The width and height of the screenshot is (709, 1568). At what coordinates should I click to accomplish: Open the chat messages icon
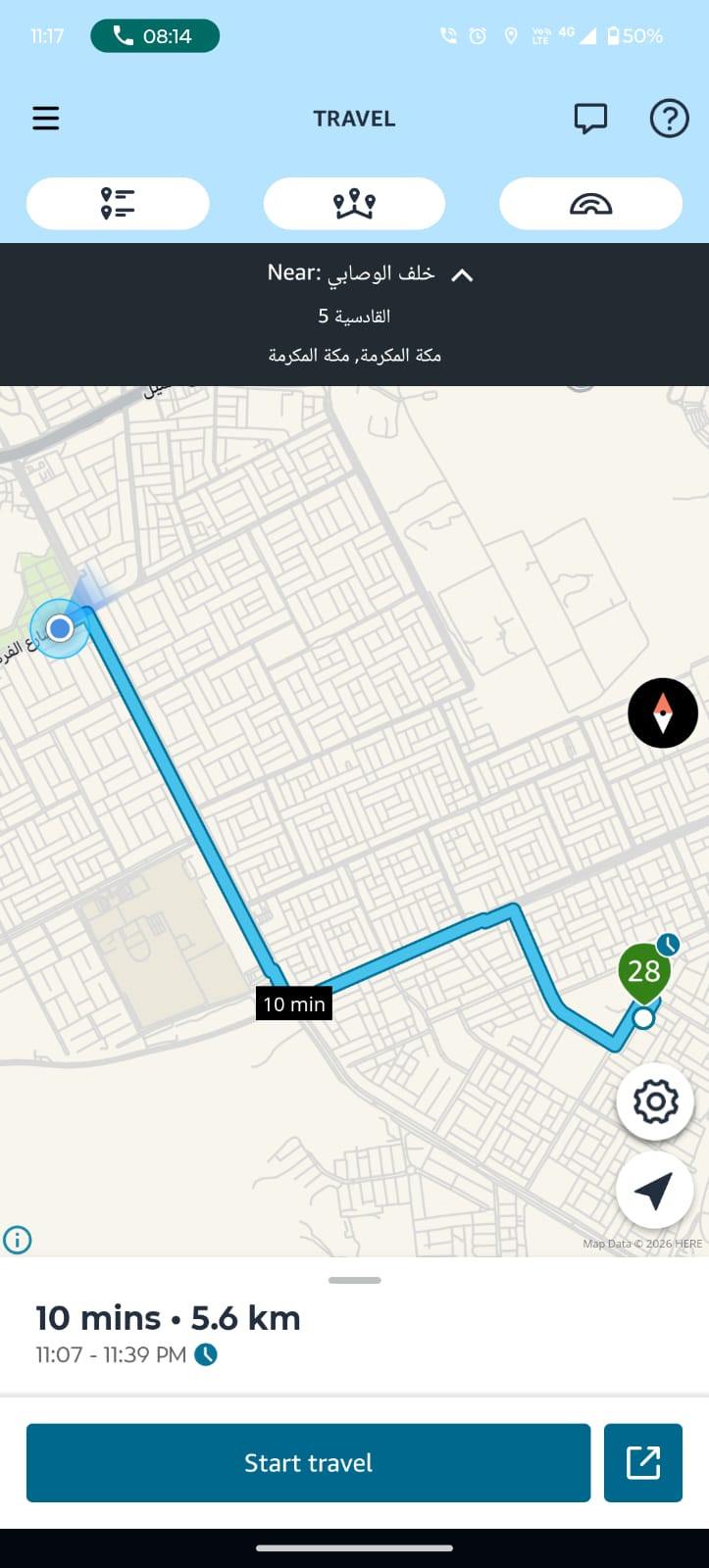click(590, 119)
